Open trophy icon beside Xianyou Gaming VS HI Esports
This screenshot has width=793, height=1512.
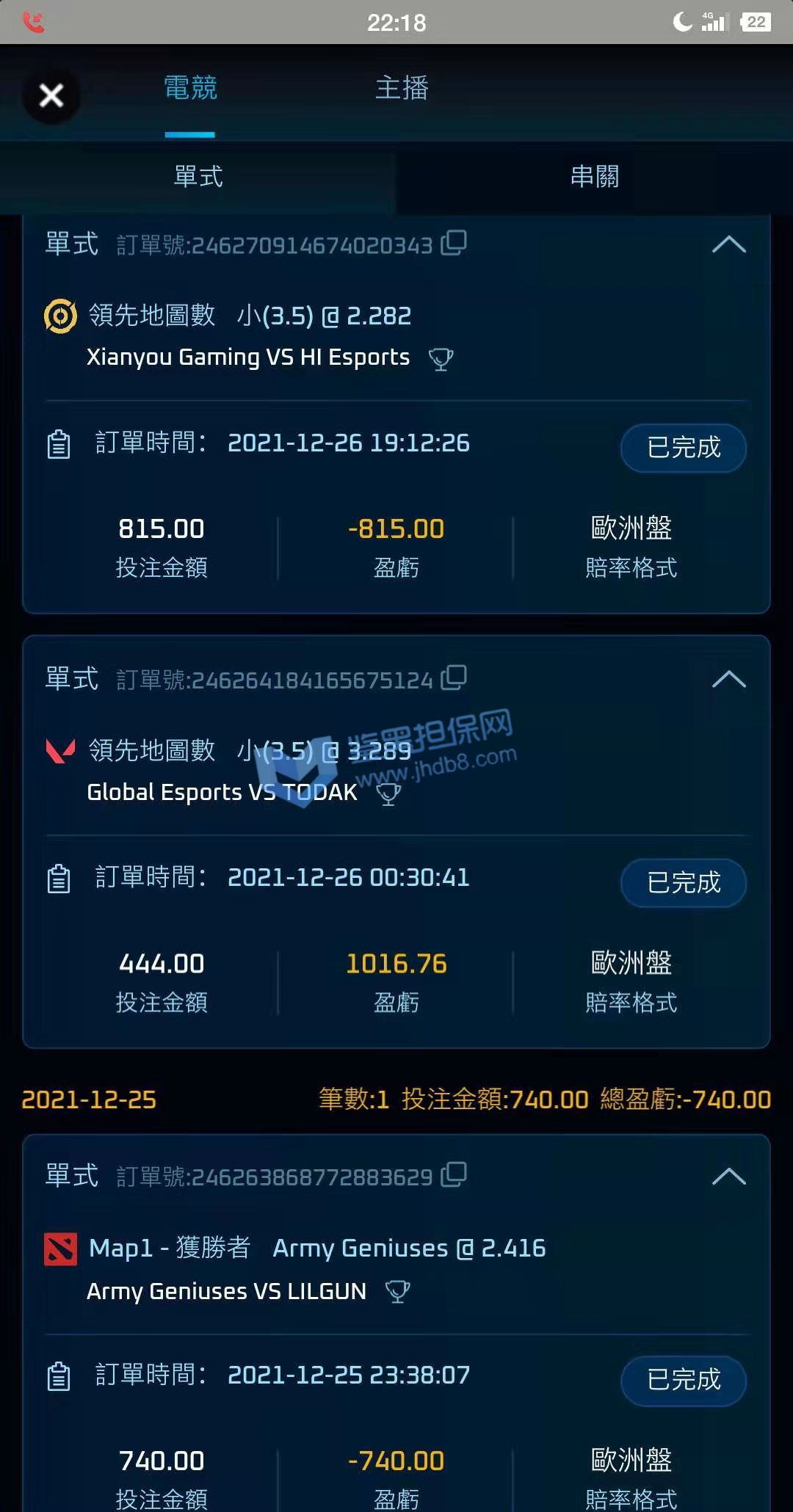[441, 359]
